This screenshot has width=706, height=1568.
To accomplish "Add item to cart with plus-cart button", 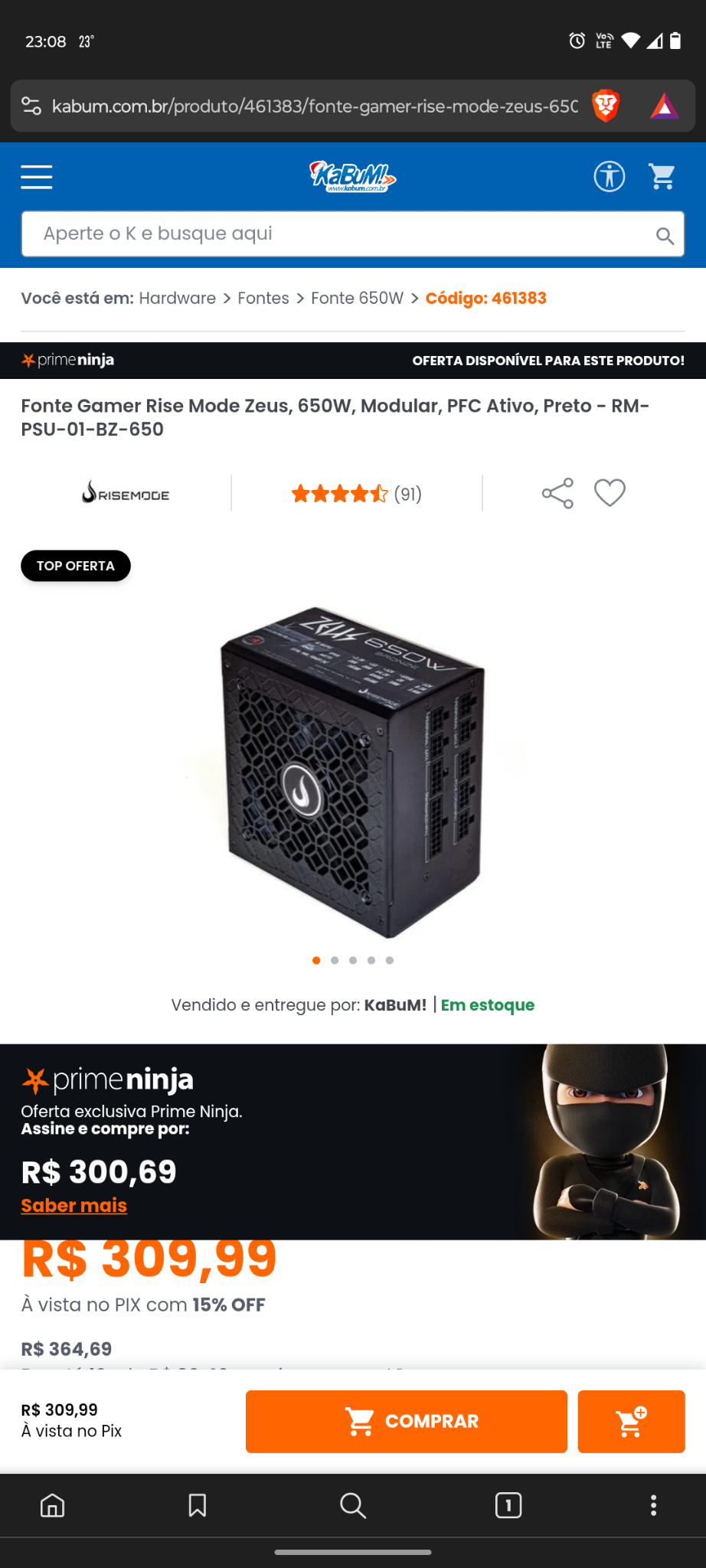I will 631,1421.
